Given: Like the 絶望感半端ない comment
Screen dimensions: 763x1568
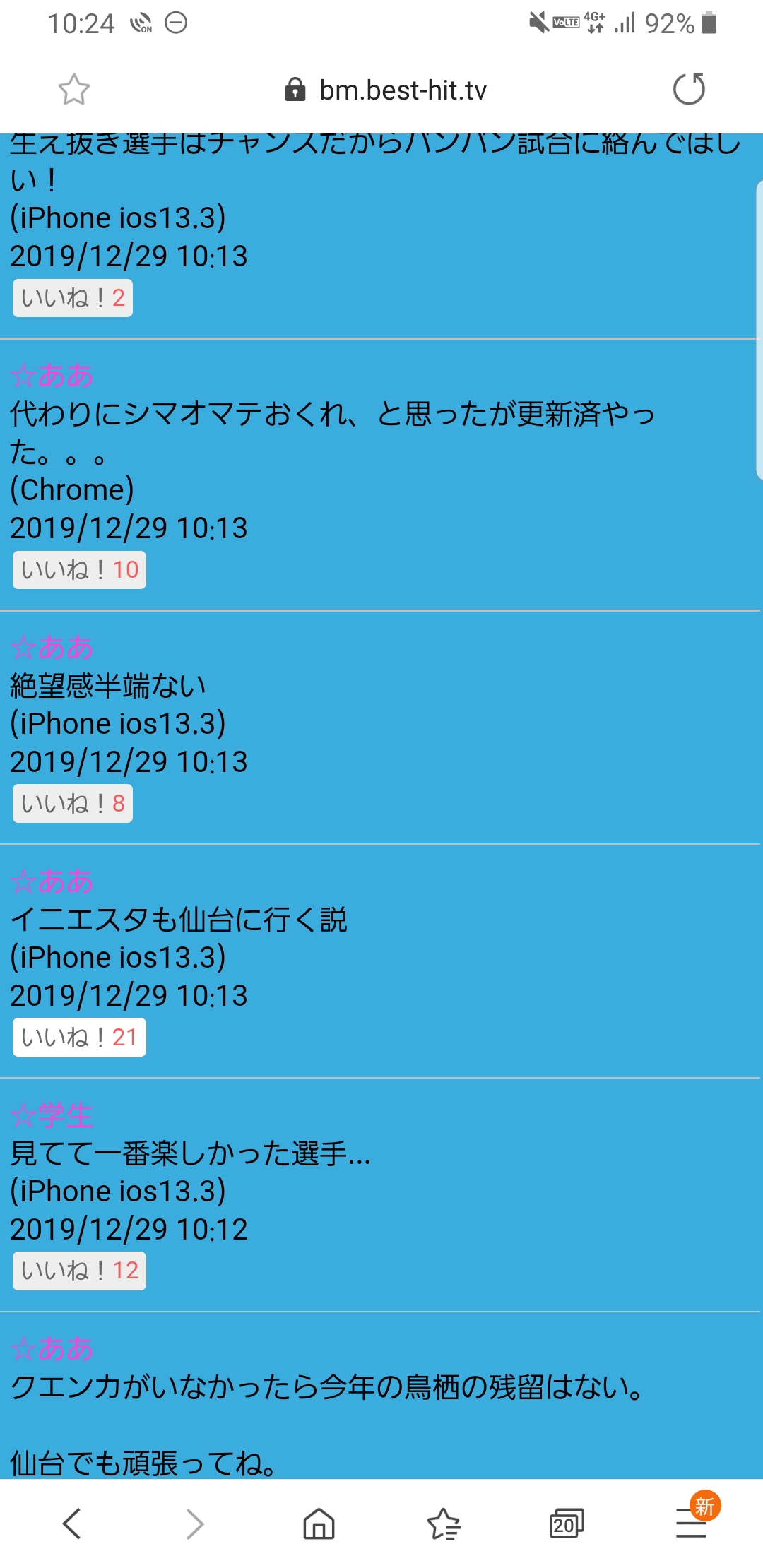Looking at the screenshot, I should click(73, 804).
